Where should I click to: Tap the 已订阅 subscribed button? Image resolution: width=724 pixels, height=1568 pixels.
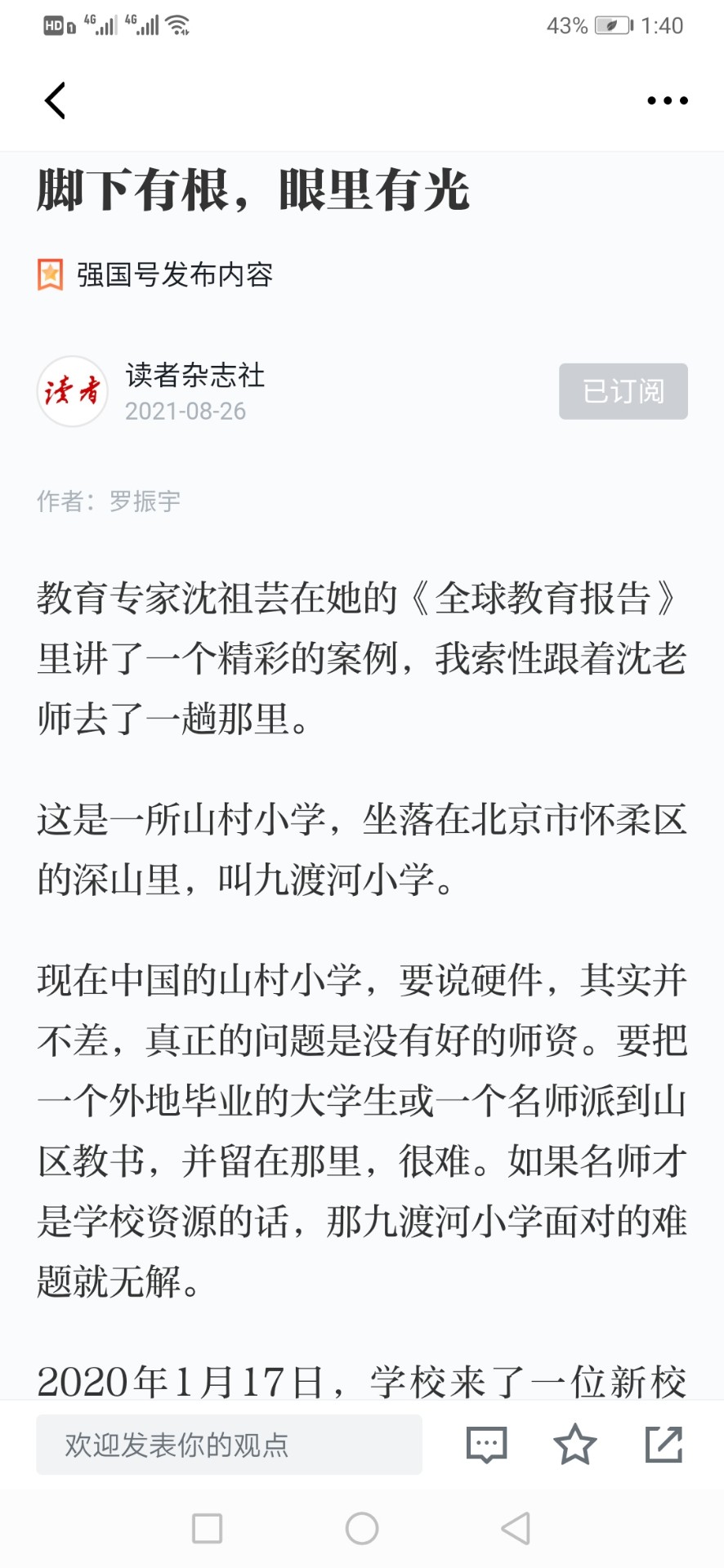(x=623, y=391)
